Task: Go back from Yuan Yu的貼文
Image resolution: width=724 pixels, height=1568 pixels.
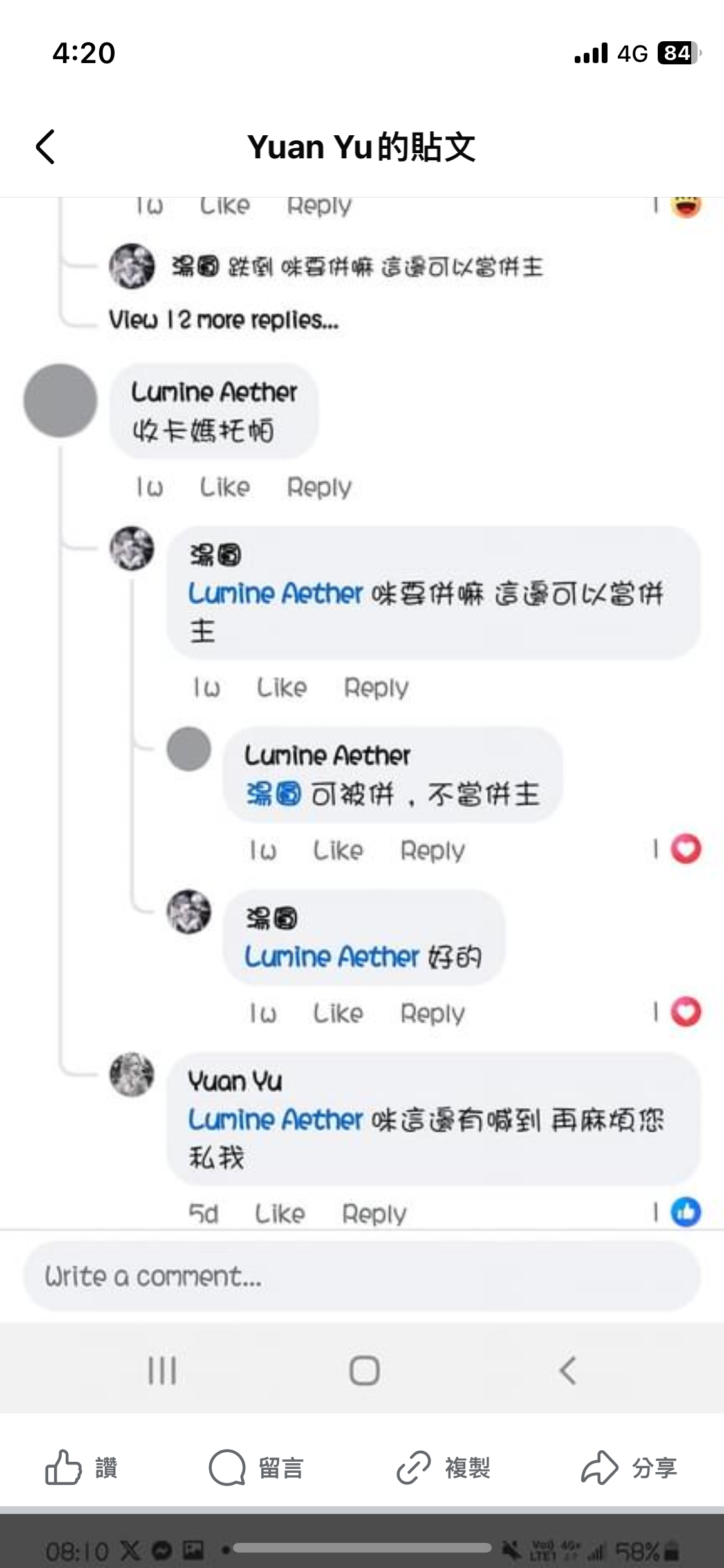Action: [x=45, y=147]
